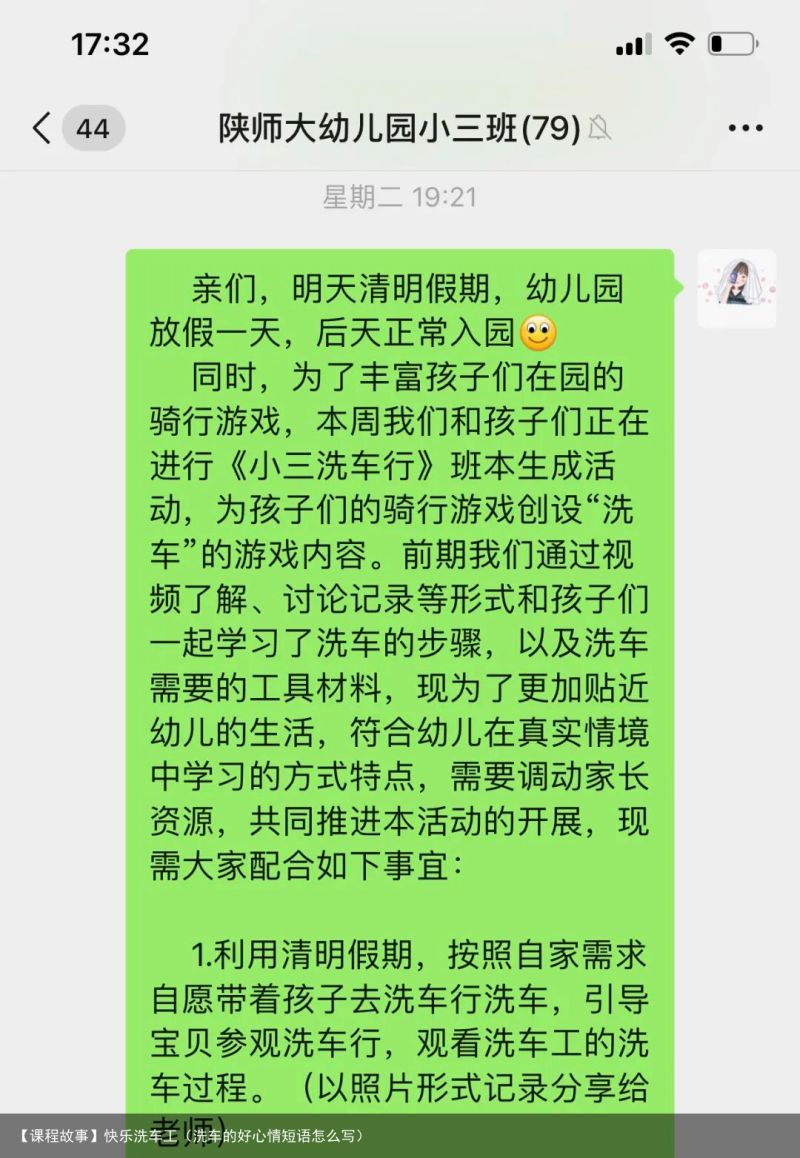View the message sender's avatar profile
Screen dimensions: 800x1158
[737, 288]
